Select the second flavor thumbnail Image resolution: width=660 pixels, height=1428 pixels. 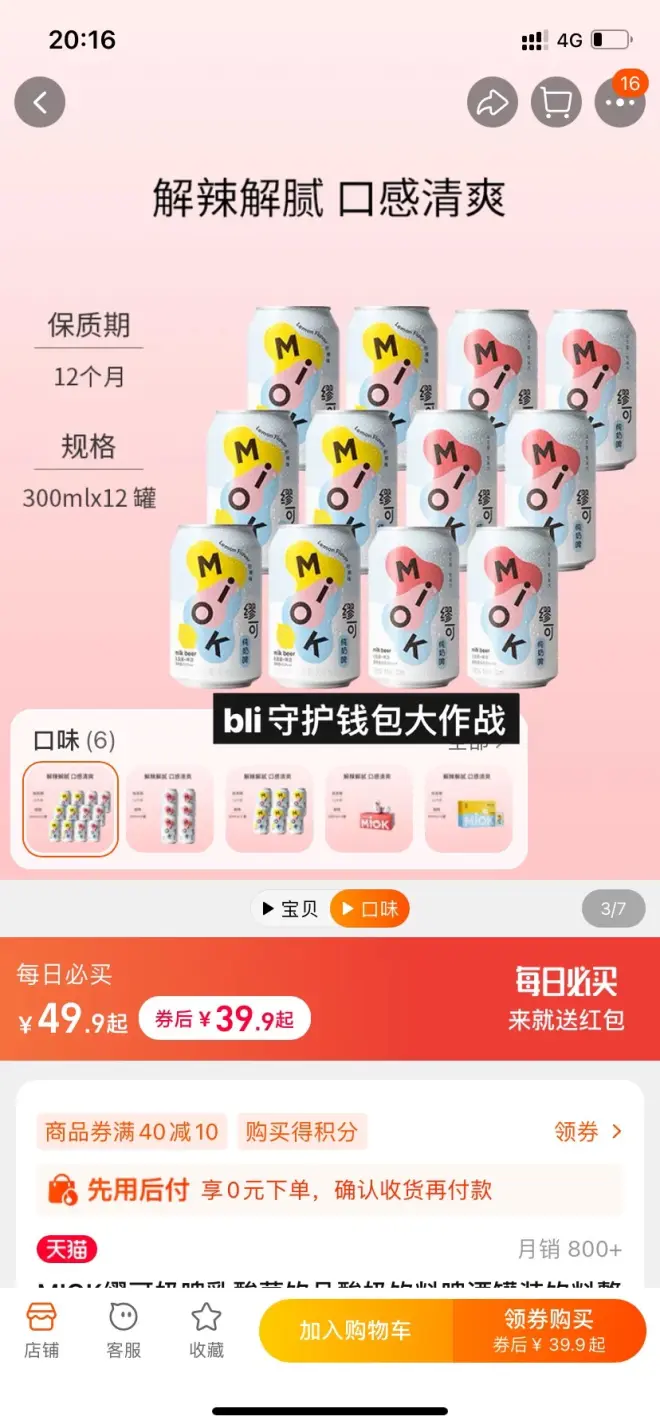point(169,809)
